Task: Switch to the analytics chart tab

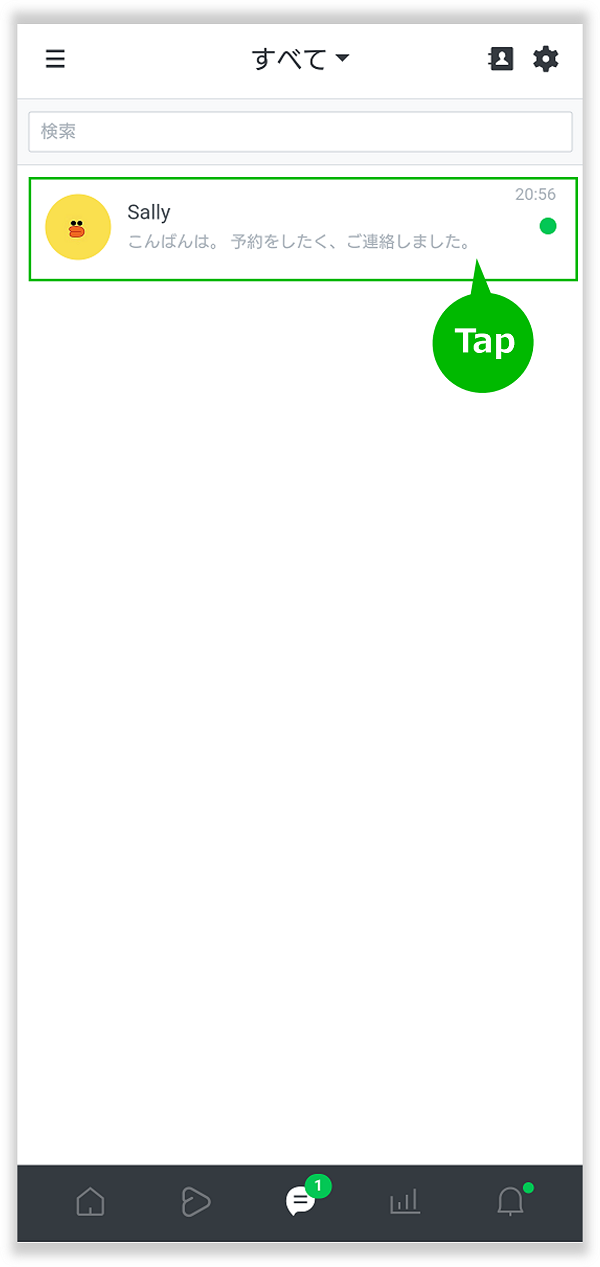Action: [x=405, y=1201]
